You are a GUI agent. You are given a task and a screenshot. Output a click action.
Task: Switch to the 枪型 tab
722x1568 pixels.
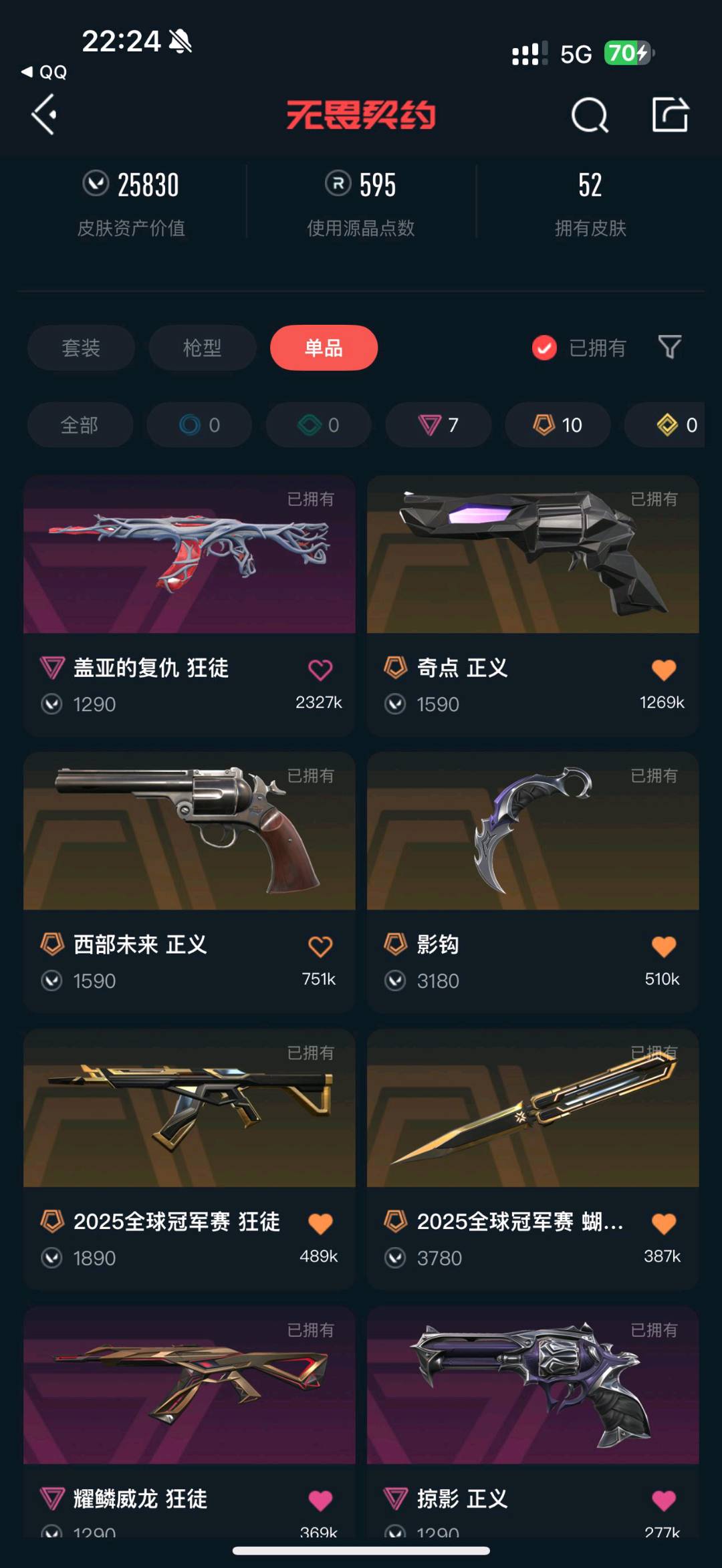point(203,348)
